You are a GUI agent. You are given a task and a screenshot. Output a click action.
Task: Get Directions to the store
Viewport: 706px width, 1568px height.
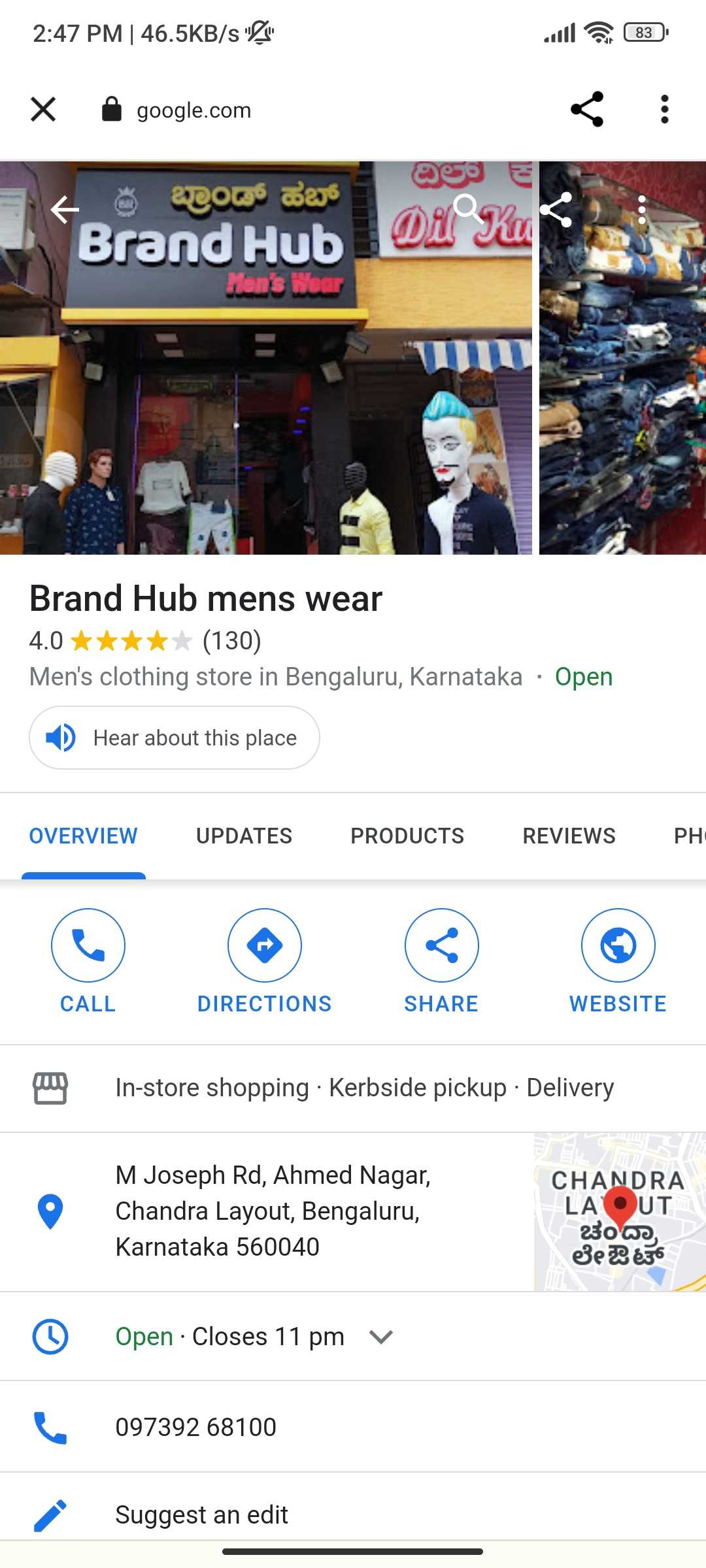coord(265,961)
